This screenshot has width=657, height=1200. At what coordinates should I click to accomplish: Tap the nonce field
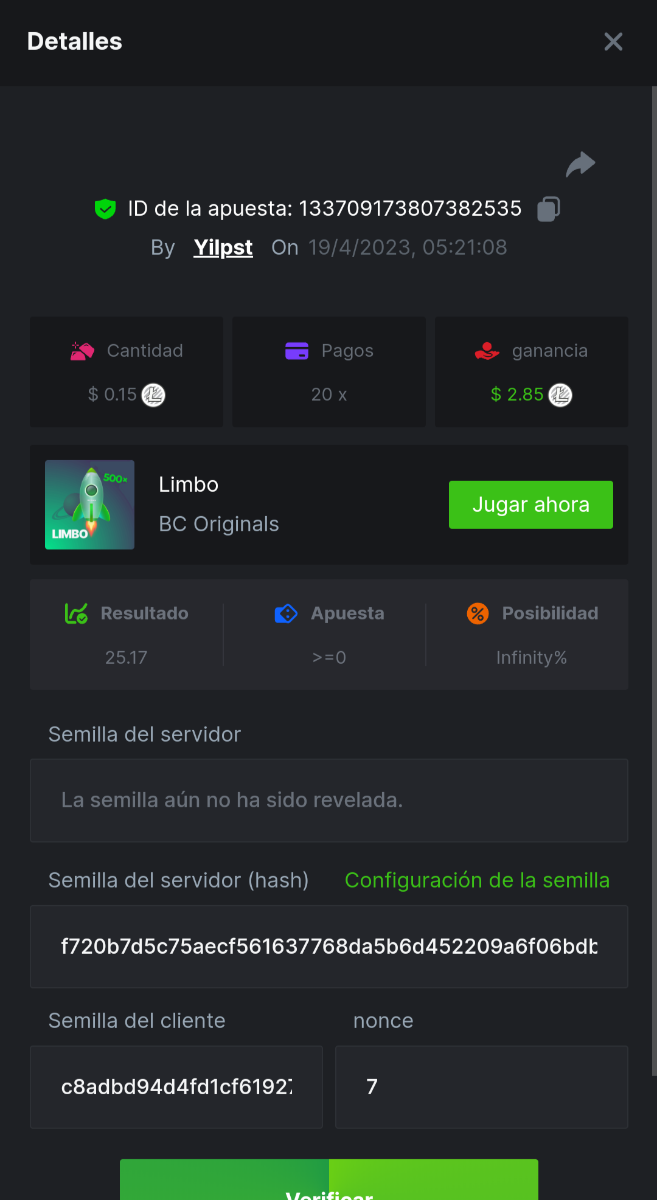pos(481,1086)
